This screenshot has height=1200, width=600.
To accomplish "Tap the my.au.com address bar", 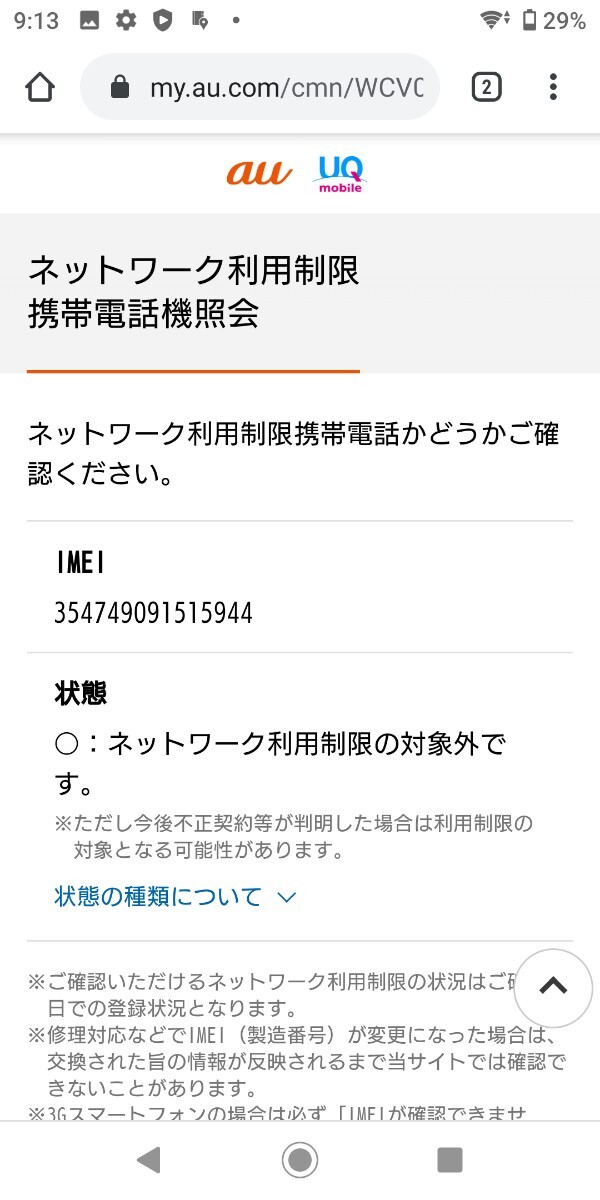I will (270, 88).
